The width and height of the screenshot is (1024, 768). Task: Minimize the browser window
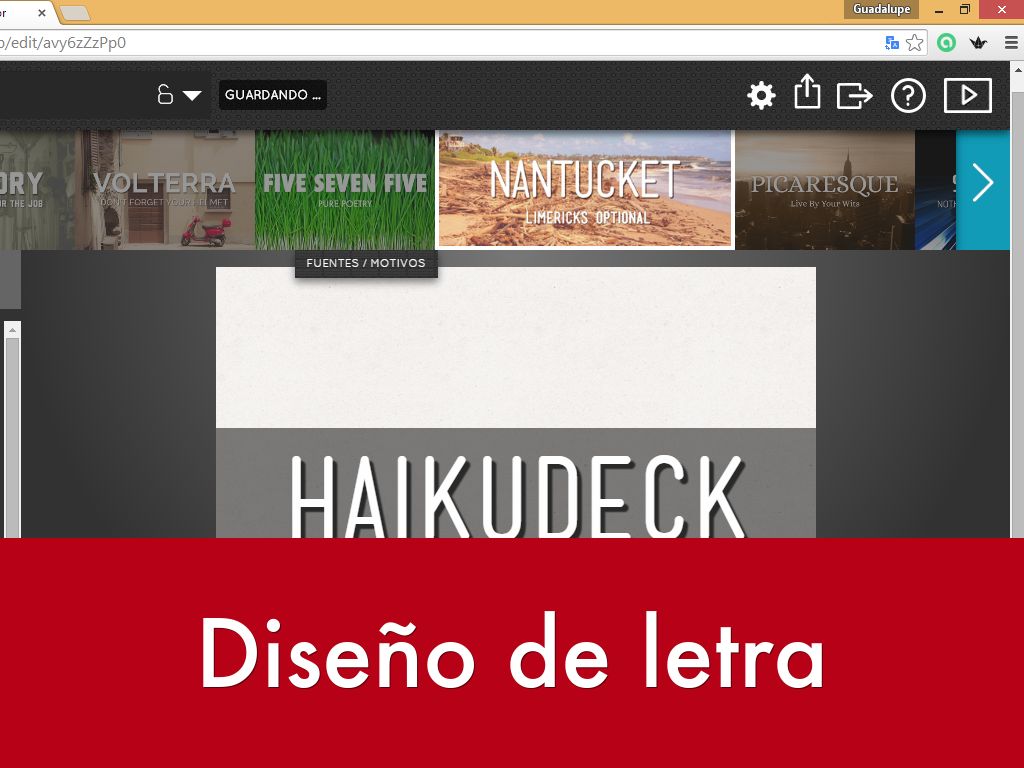[939, 10]
